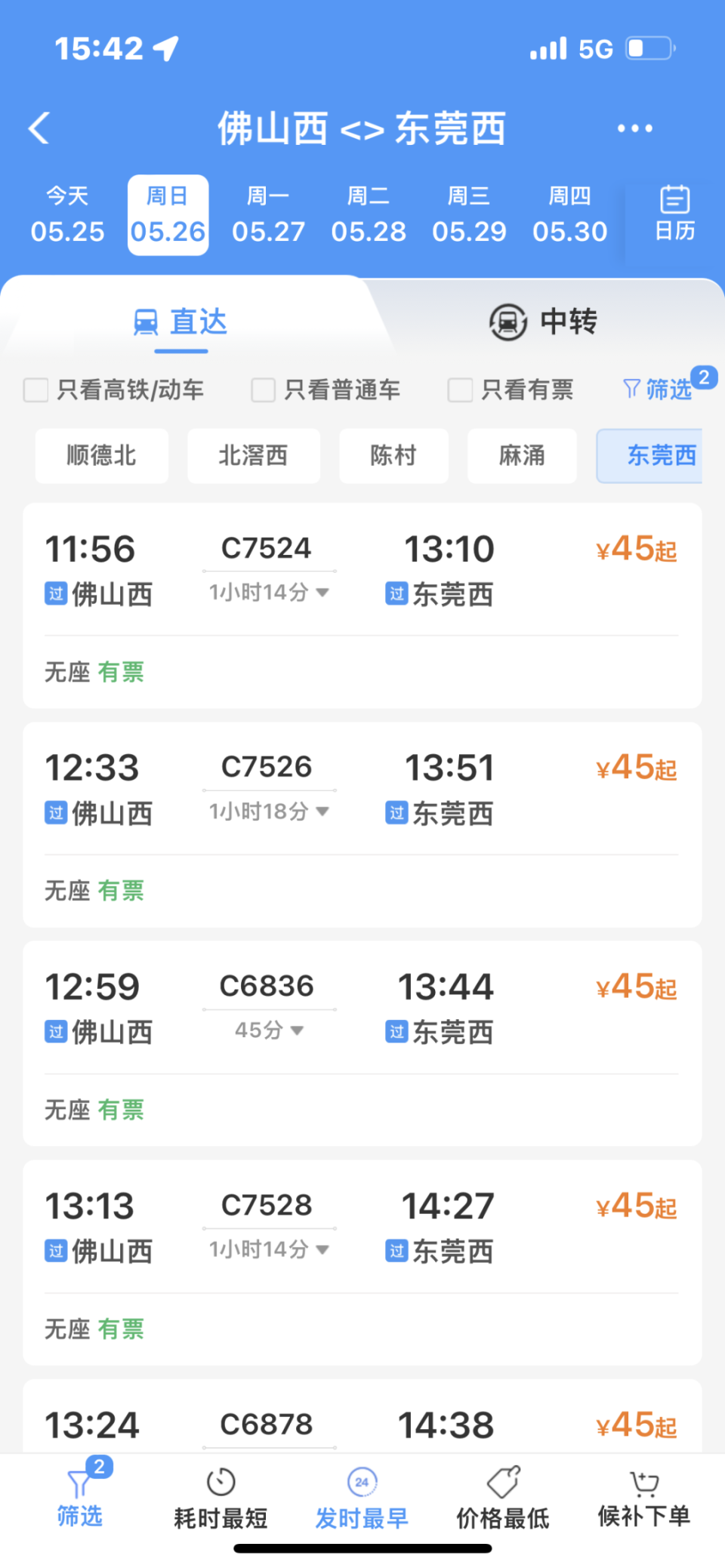Open the calendar date picker
The width and height of the screenshot is (725, 1568).
pyautogui.click(x=674, y=214)
